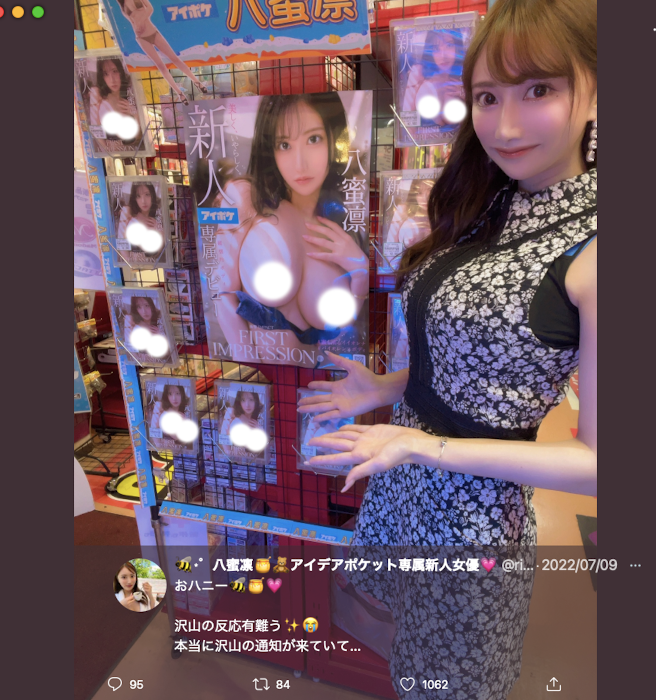Share this tweet
This screenshot has width=656, height=700.
click(554, 684)
